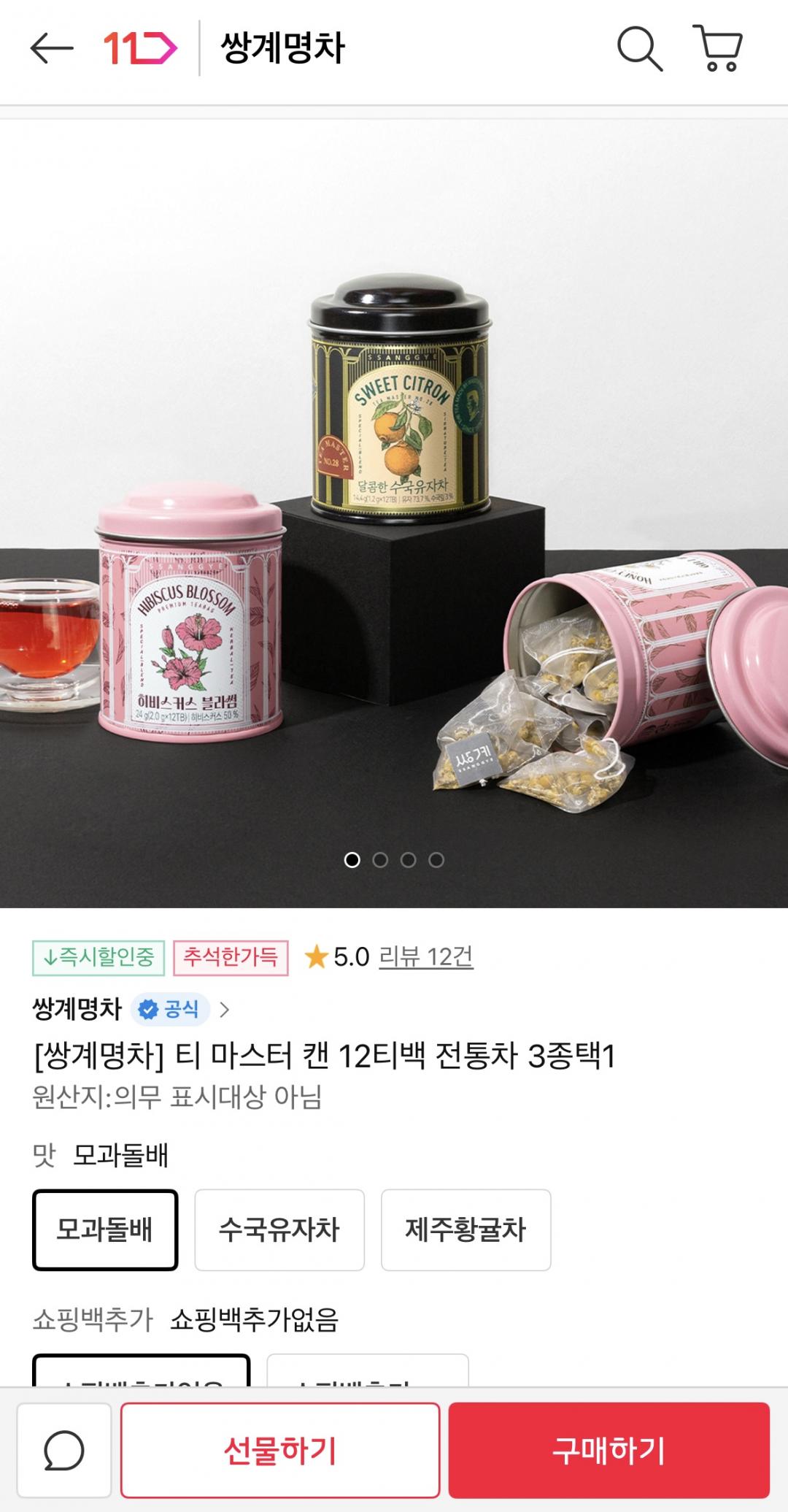This screenshot has width=788, height=1512.
Task: Visit the 쌍계명차 공식 store page
Action: [x=131, y=1009]
